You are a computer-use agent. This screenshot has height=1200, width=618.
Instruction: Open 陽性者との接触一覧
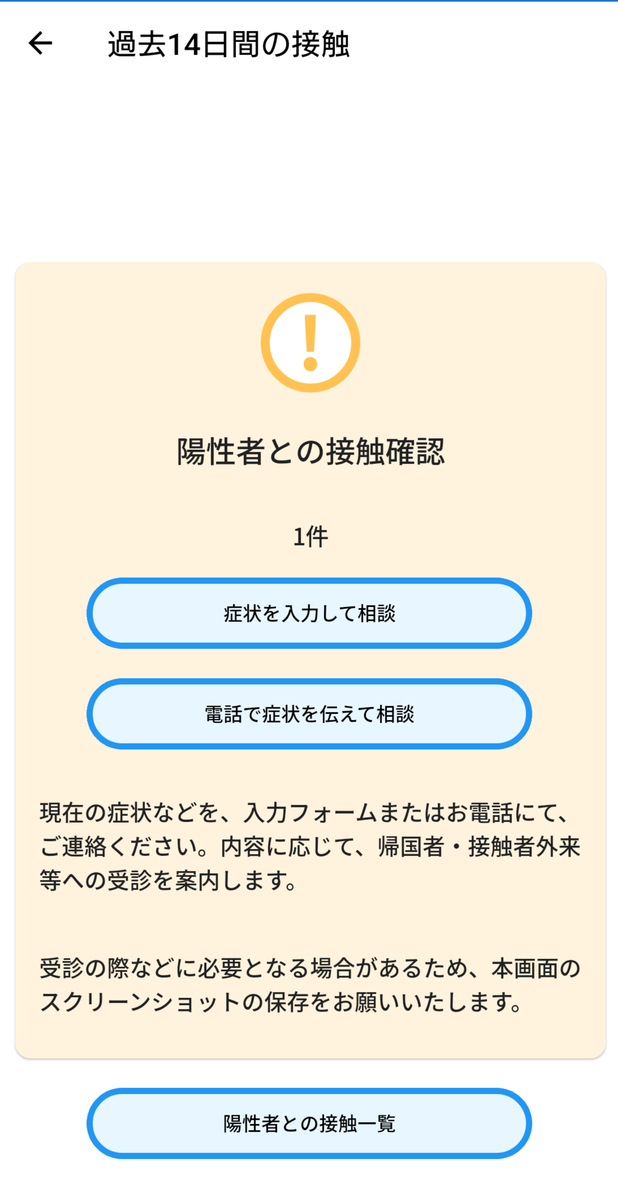point(309,1123)
